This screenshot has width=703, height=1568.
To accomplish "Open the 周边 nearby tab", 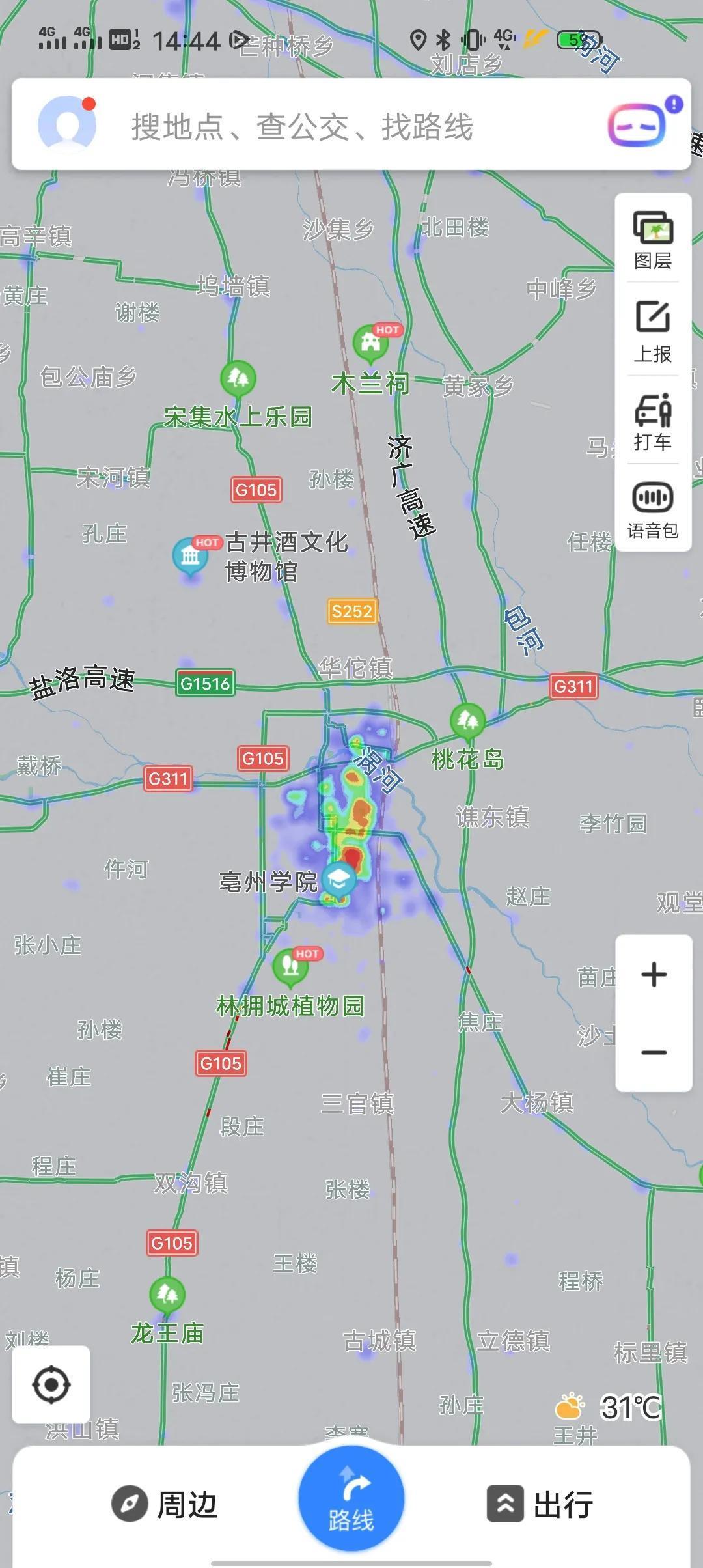I will point(164,1505).
